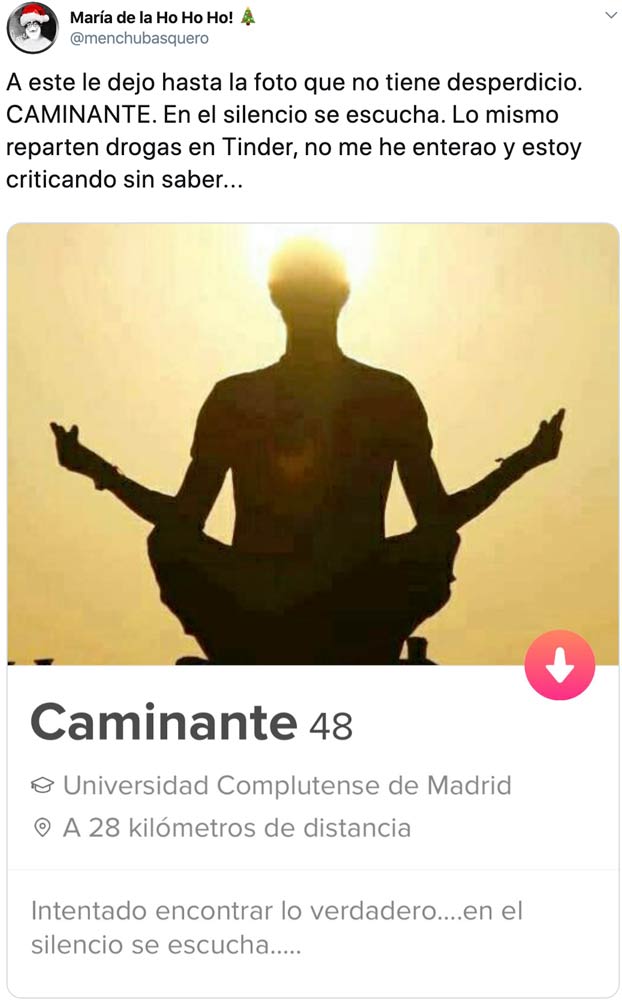Open the tweet options caret menu

pos(611,16)
